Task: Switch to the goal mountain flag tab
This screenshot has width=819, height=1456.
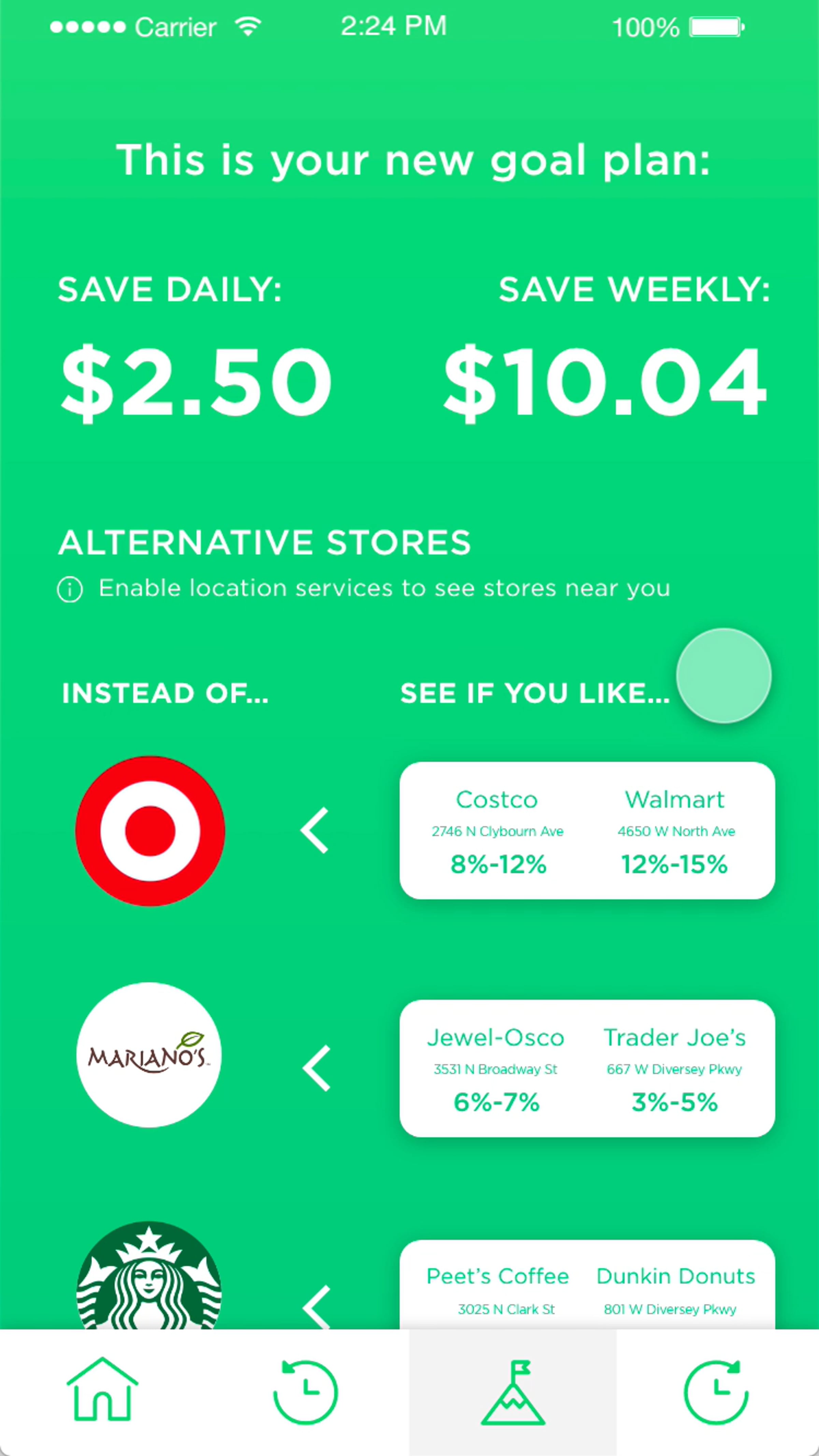Action: click(x=513, y=1392)
